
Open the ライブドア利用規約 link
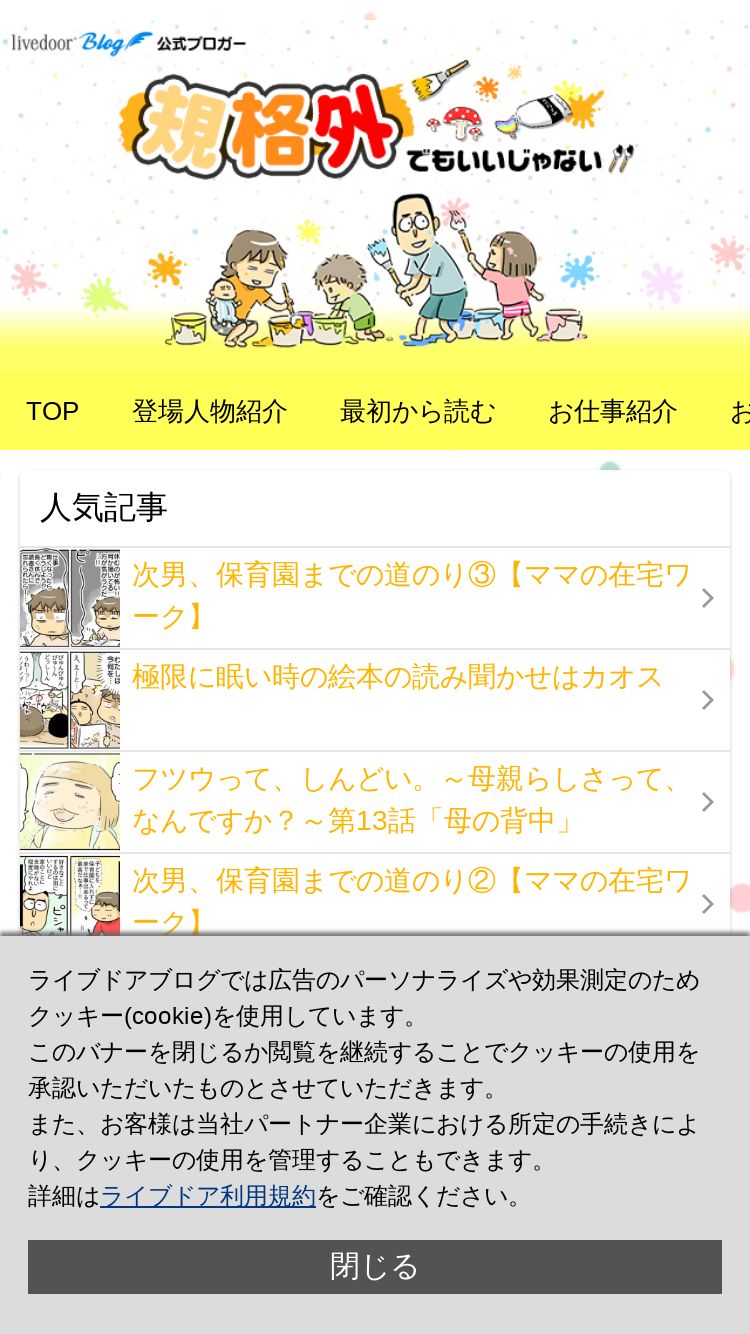pos(208,1196)
